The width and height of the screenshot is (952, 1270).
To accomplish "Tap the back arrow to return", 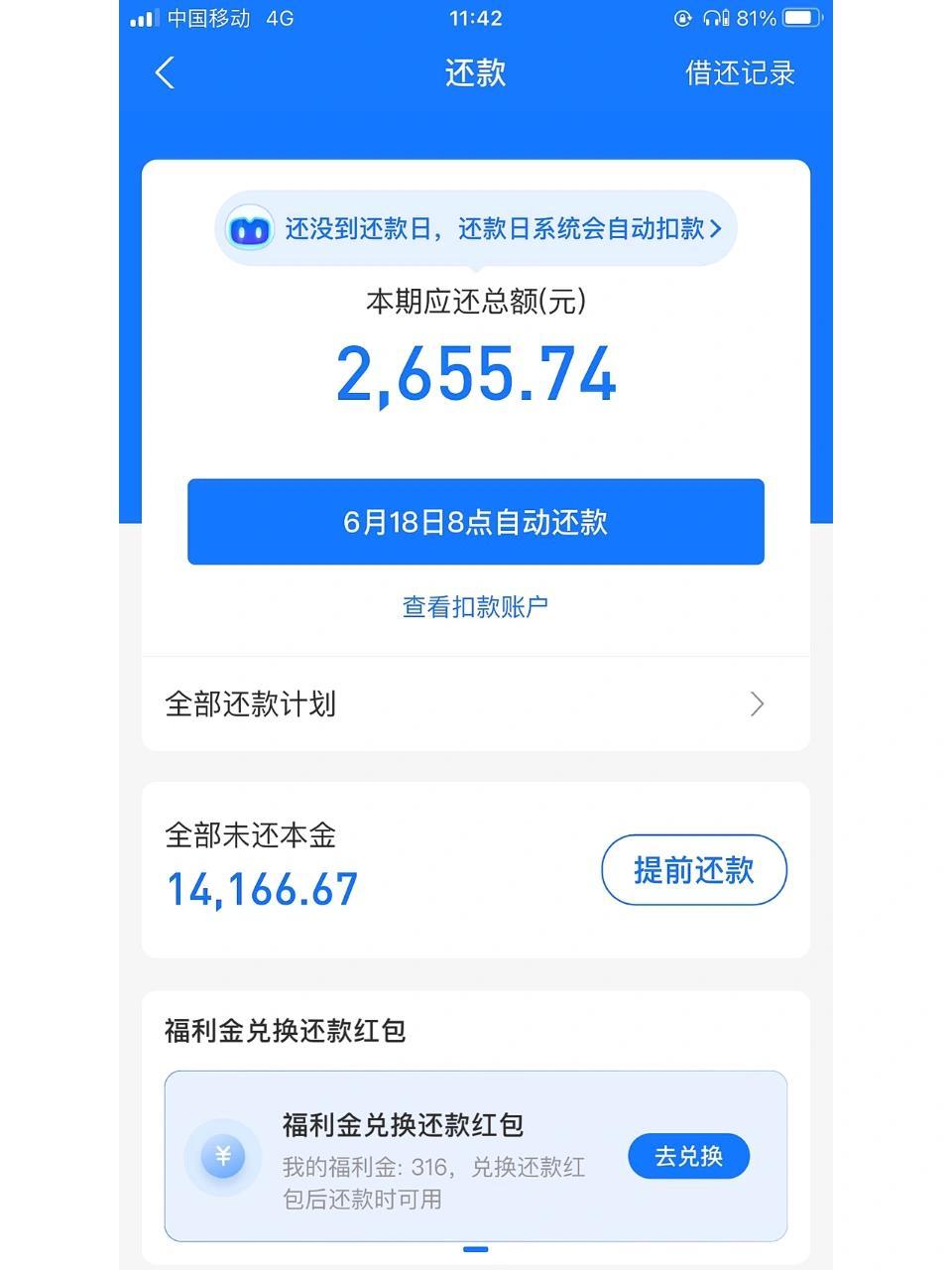I will click(165, 73).
